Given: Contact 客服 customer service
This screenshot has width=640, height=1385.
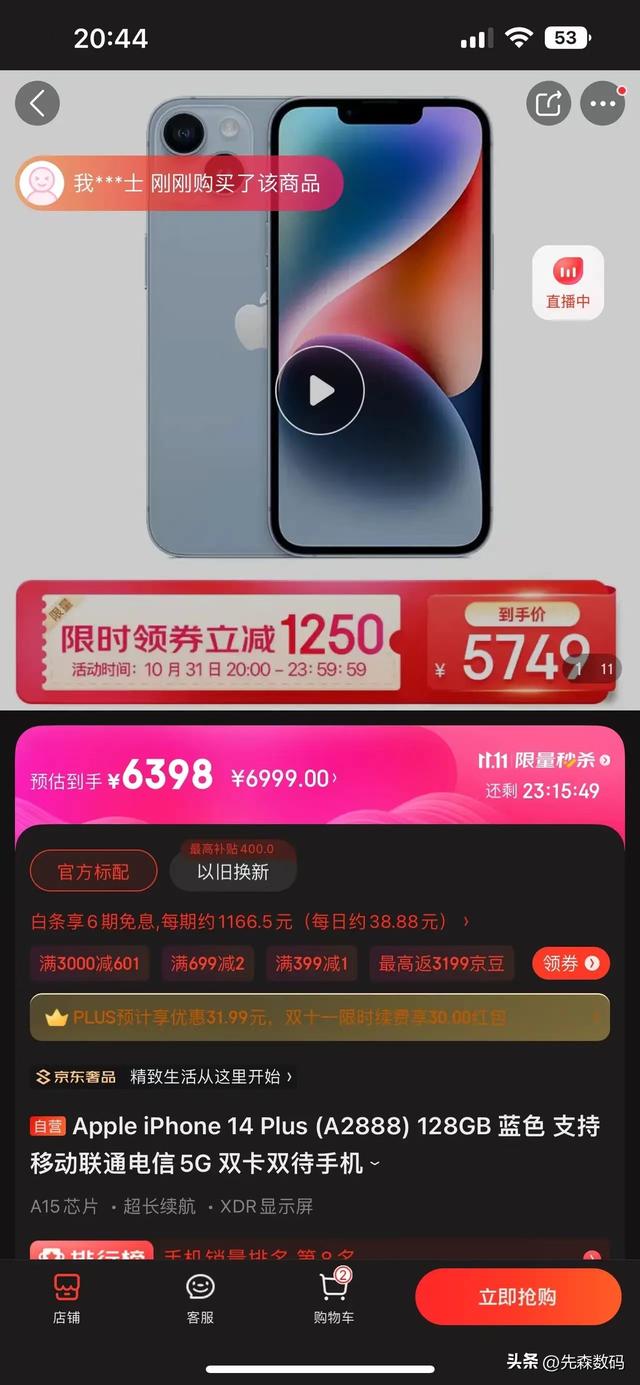Looking at the screenshot, I should coord(200,1298).
